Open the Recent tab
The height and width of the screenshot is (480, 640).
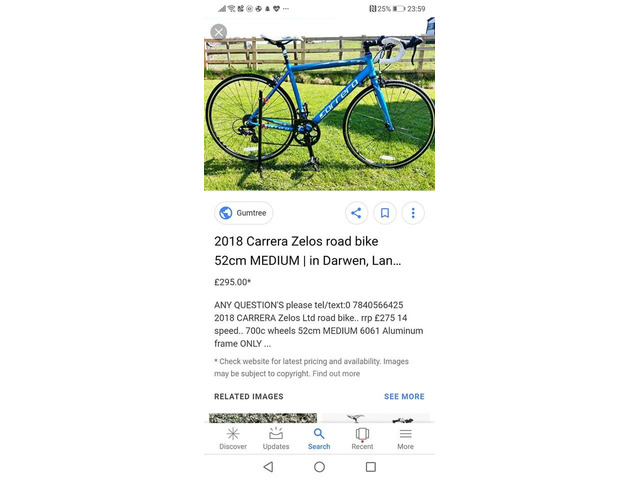coord(362,438)
